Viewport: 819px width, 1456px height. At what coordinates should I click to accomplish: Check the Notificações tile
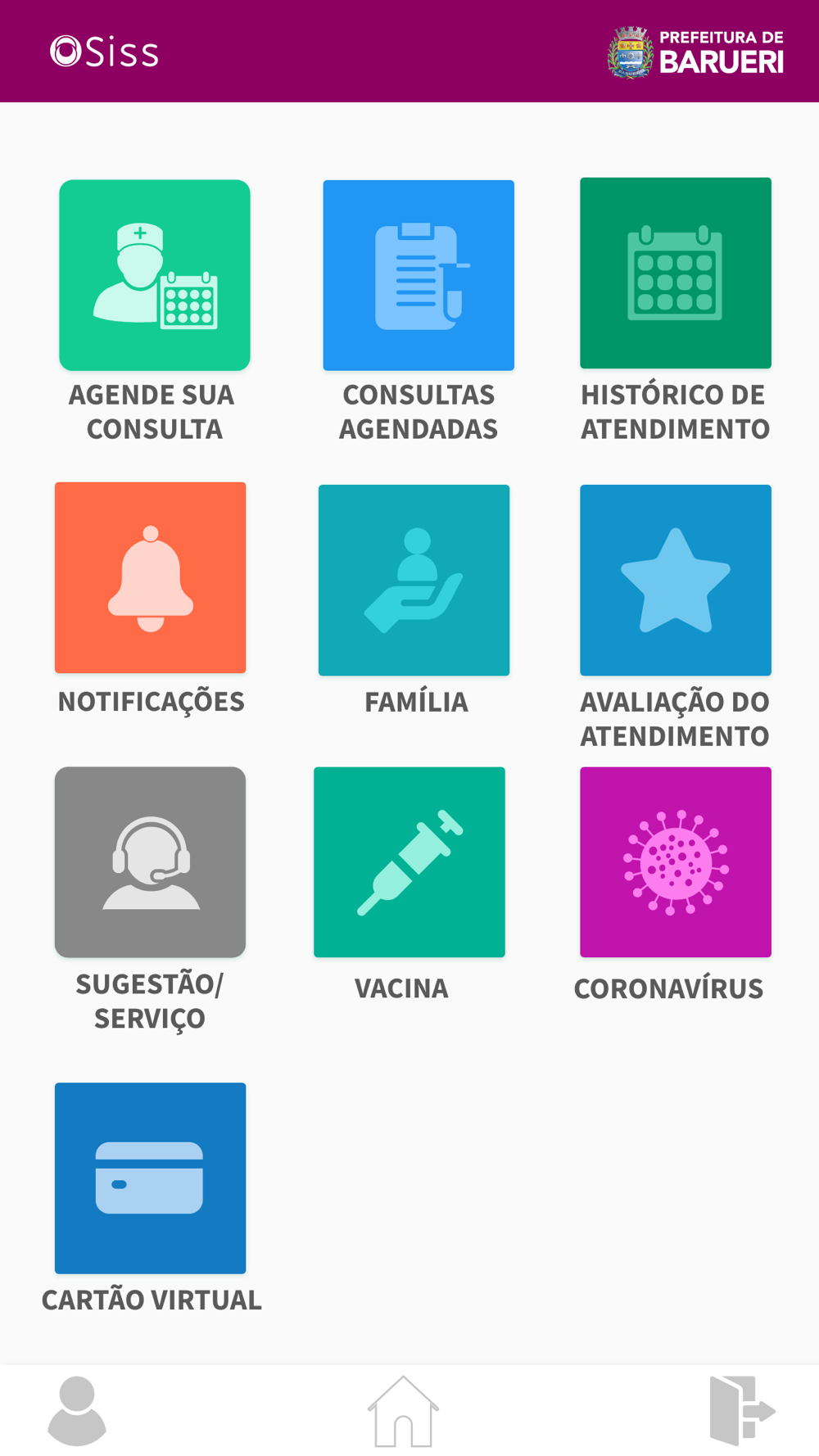tap(150, 577)
